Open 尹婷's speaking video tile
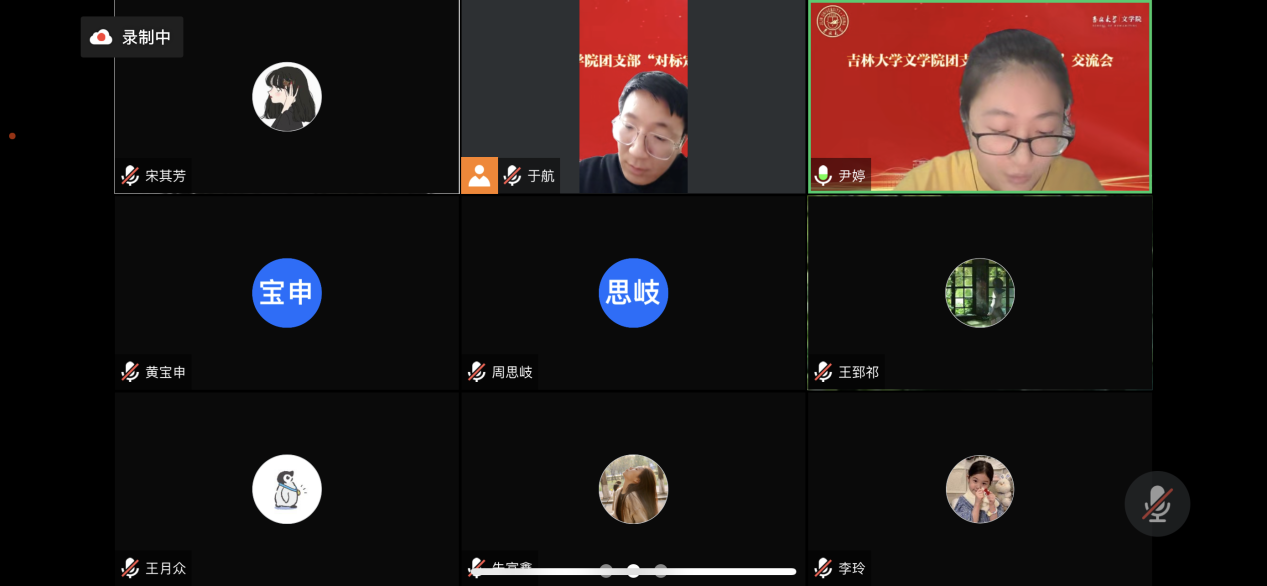 tap(979, 97)
